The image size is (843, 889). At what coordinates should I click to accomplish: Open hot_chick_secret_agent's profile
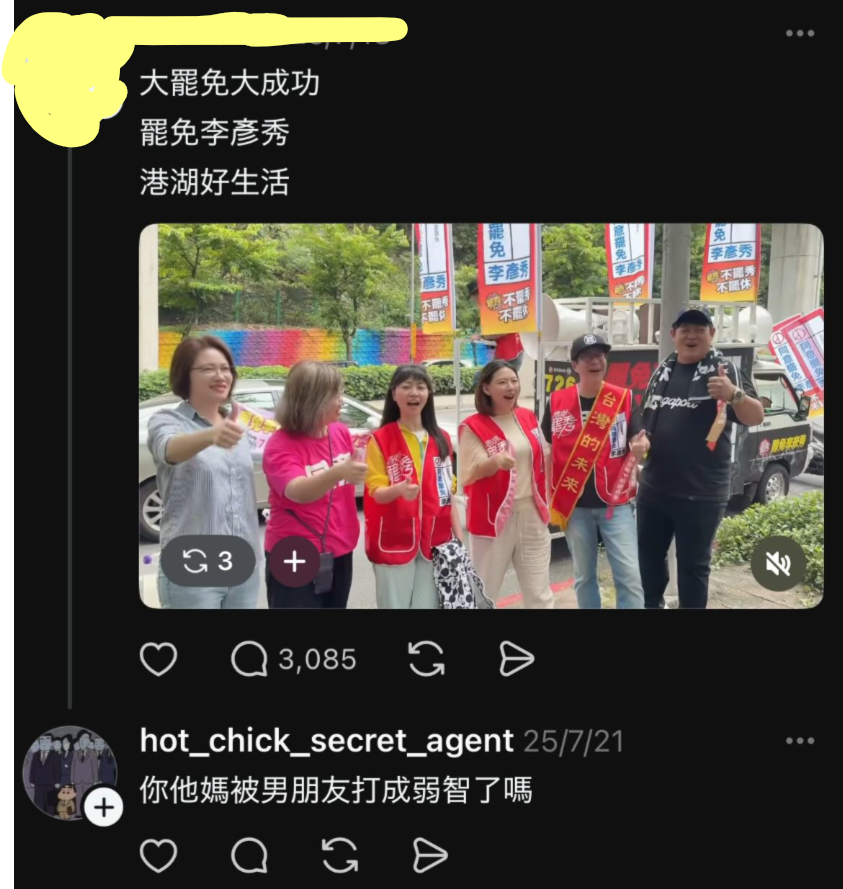(x=326, y=741)
